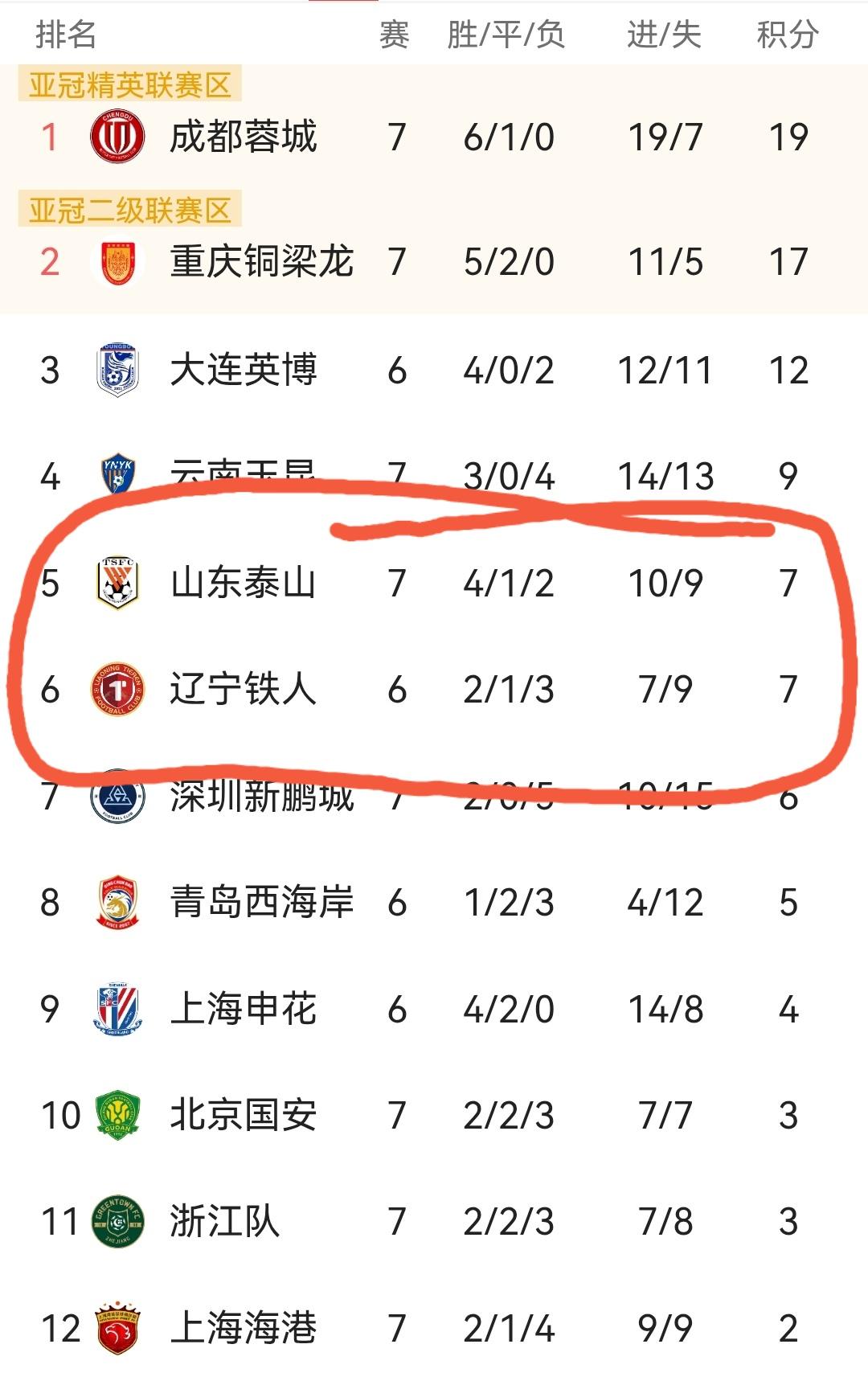This screenshot has width=868, height=1377.
Task: Click the Zhejiang FC team logo
Action: [x=117, y=1223]
